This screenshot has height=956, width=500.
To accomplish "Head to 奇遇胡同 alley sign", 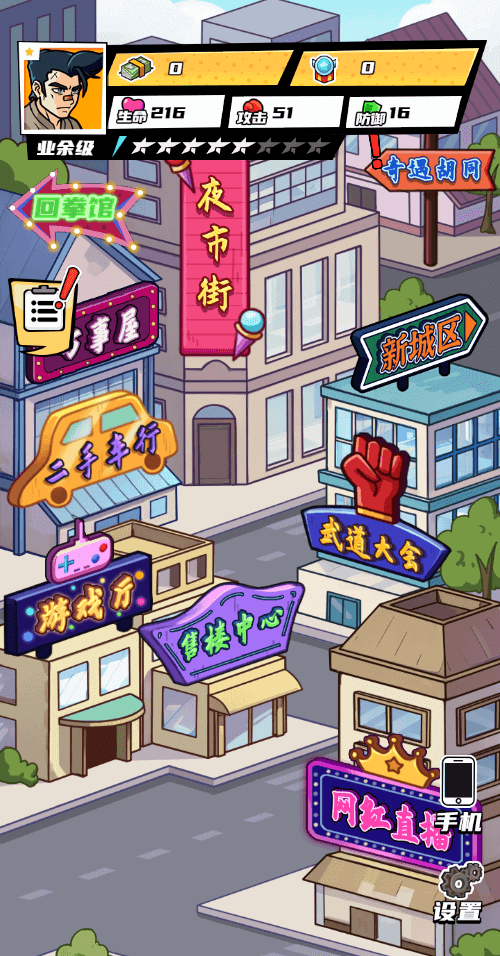I will pos(431,170).
